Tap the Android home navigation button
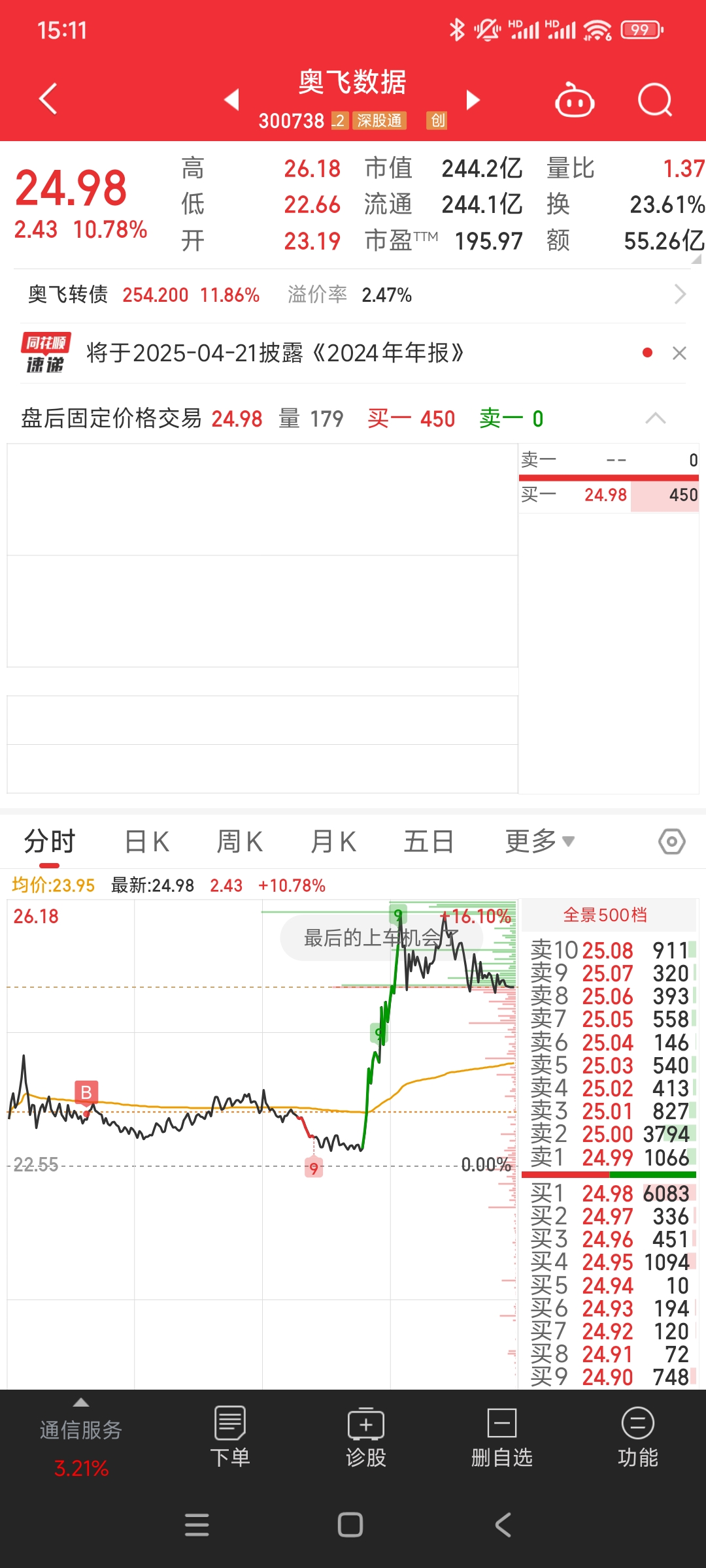This screenshot has height=1568, width=706. point(350,1526)
